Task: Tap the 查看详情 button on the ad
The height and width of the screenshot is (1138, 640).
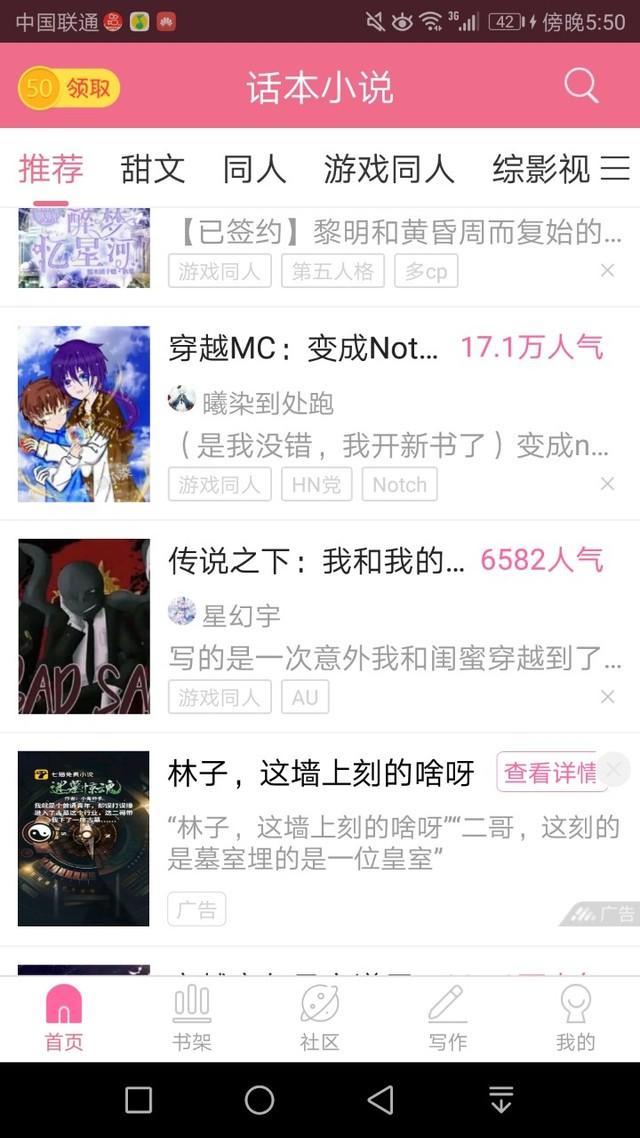Action: 549,772
